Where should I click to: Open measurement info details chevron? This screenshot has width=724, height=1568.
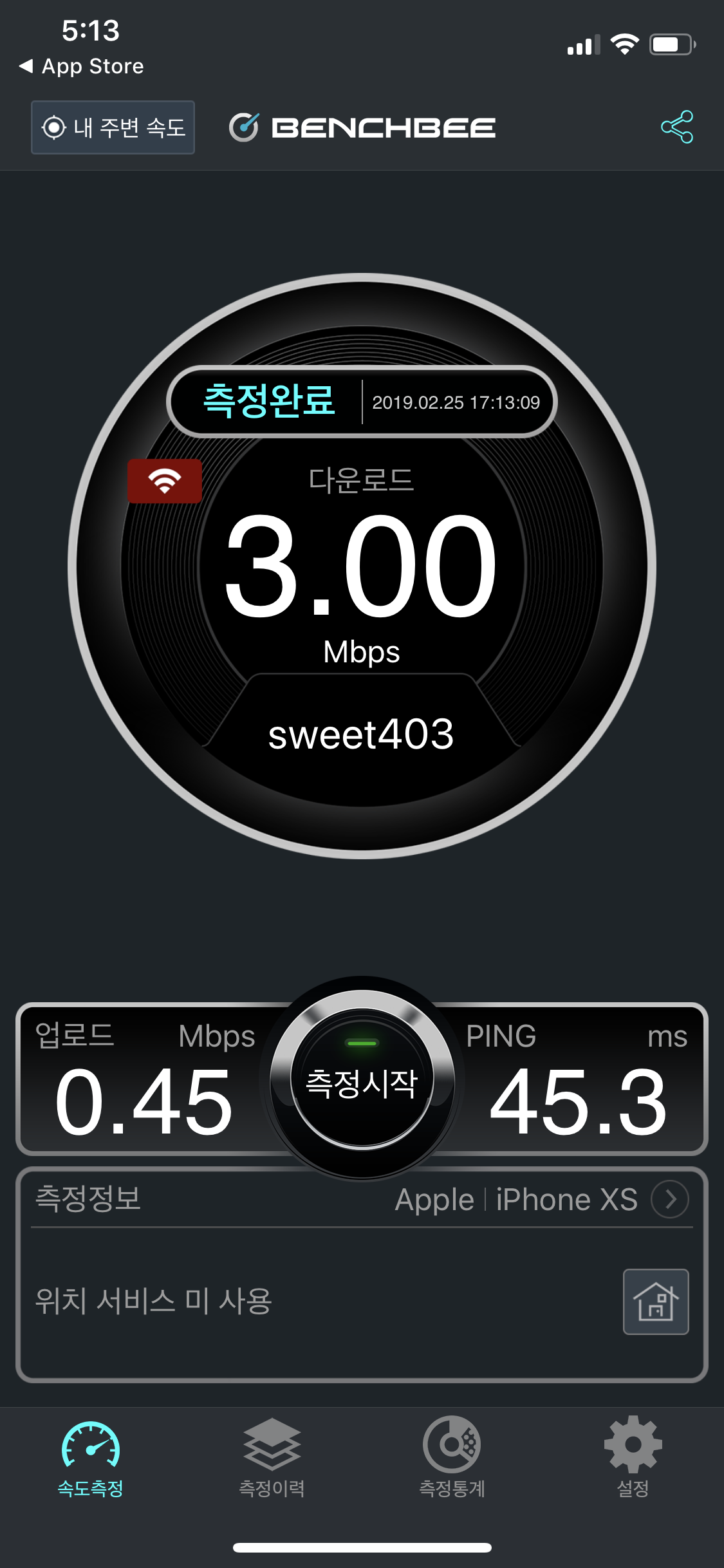pos(670,1199)
